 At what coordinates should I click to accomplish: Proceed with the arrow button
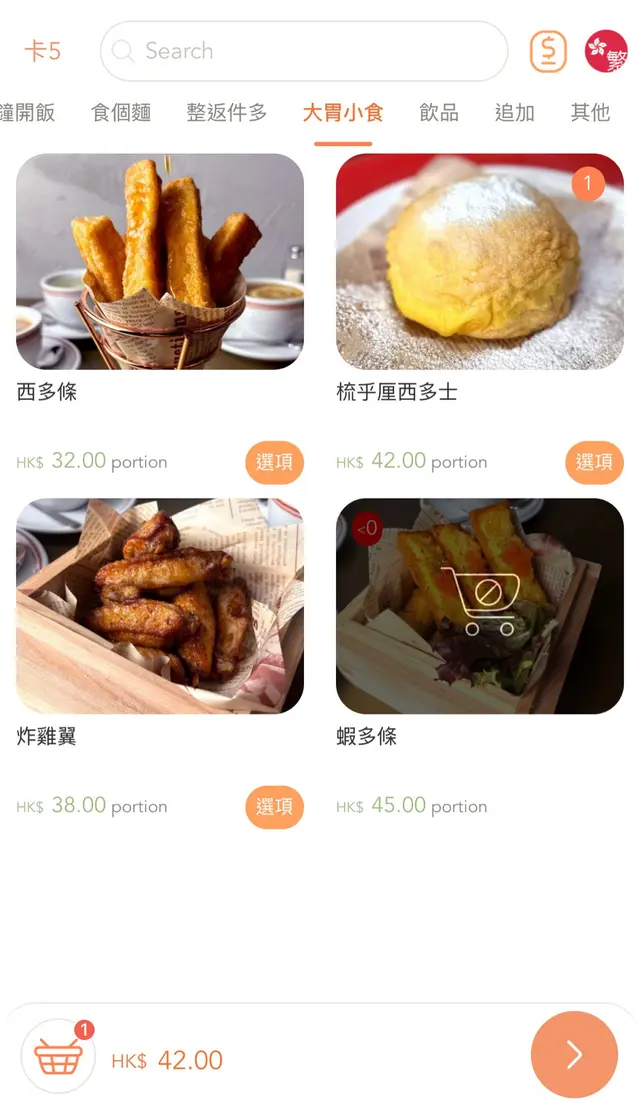point(574,1054)
